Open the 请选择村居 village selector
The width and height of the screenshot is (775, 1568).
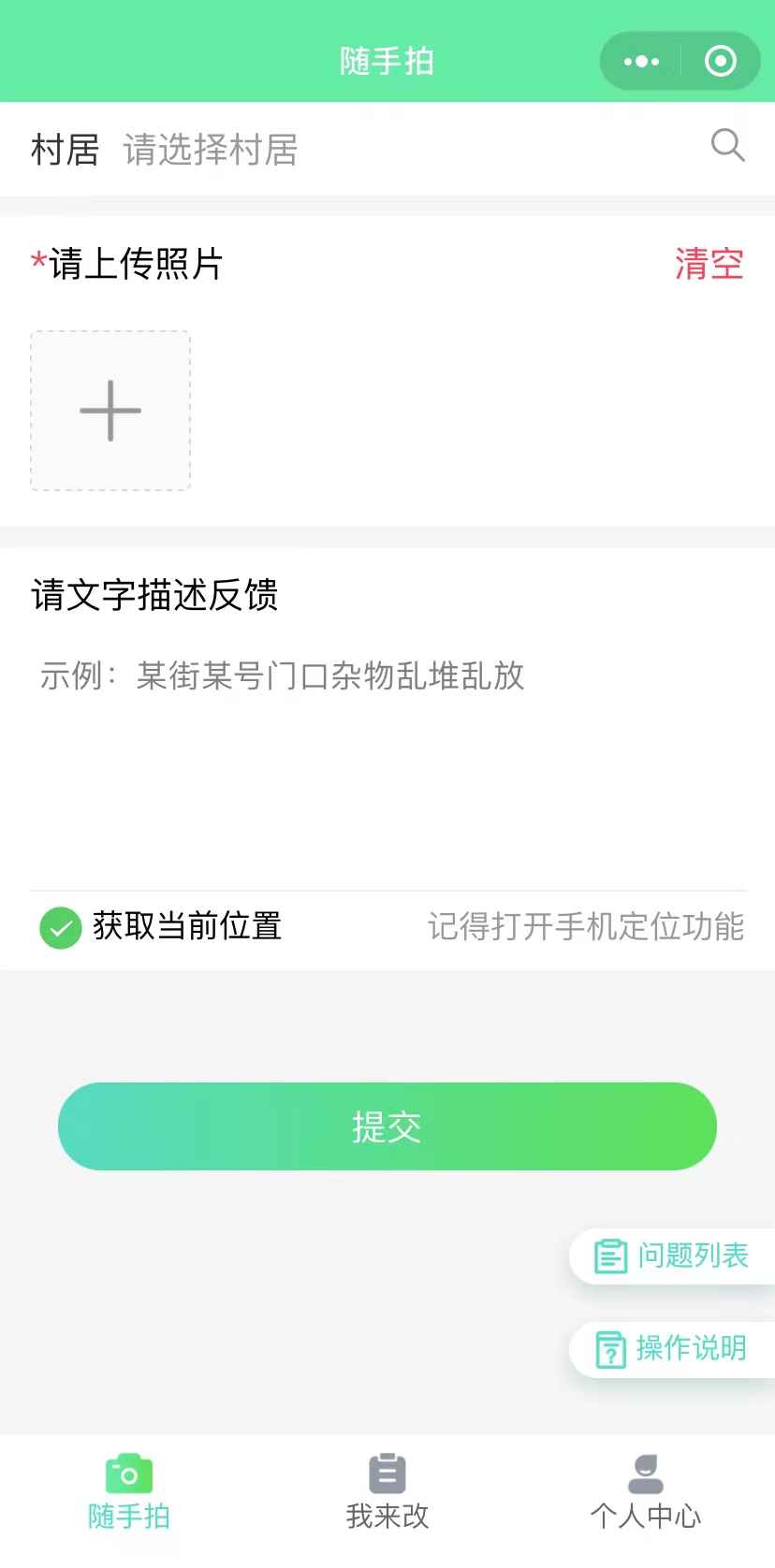211,150
